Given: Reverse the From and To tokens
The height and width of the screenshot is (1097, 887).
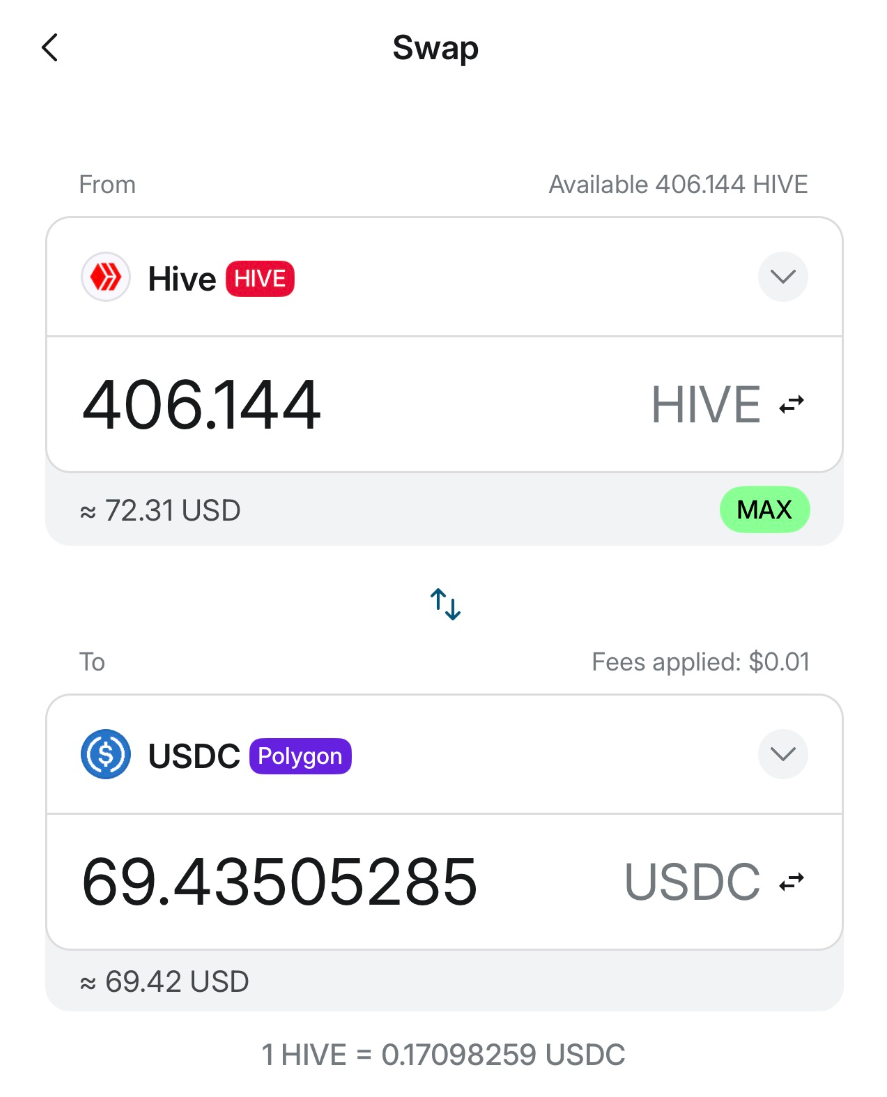Looking at the screenshot, I should 445,603.
